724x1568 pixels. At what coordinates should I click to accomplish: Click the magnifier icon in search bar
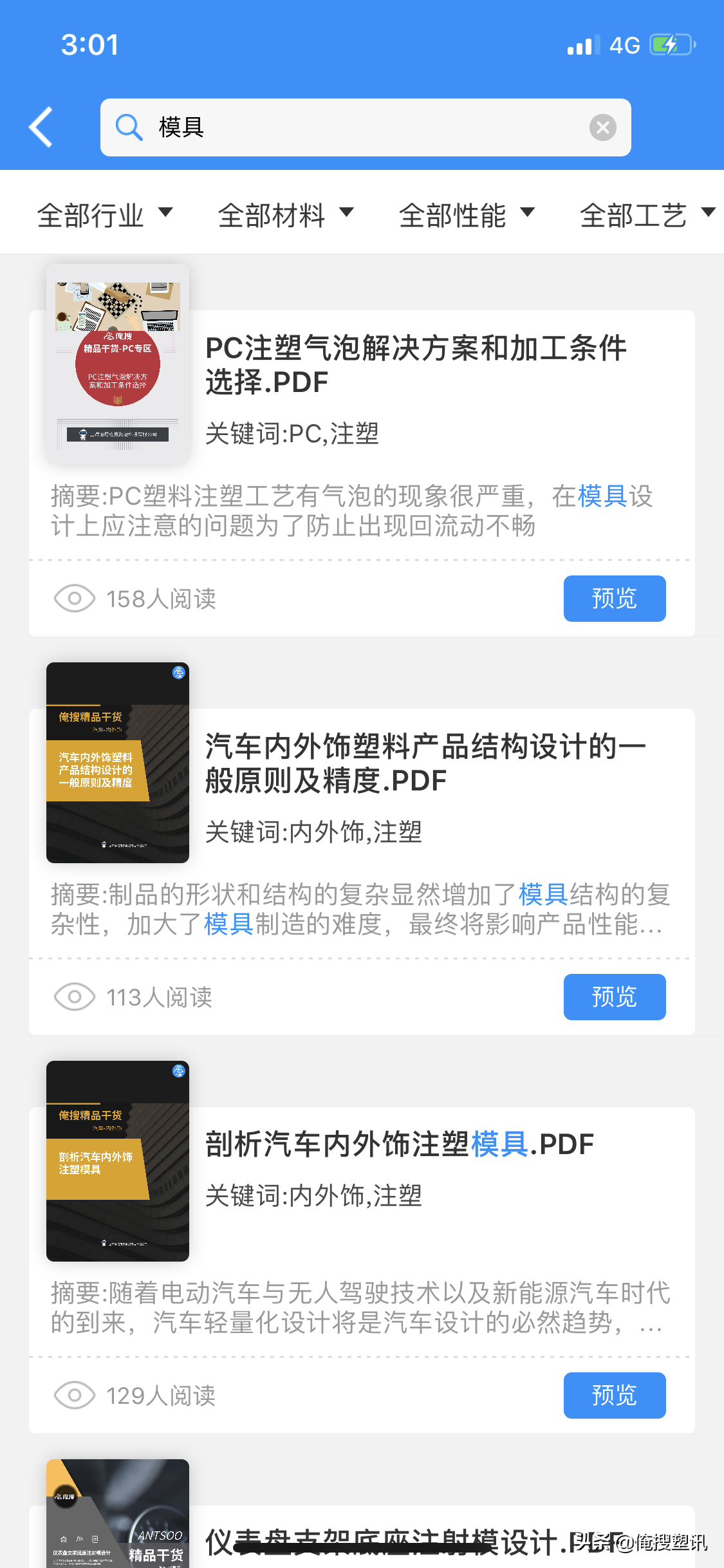[x=128, y=127]
